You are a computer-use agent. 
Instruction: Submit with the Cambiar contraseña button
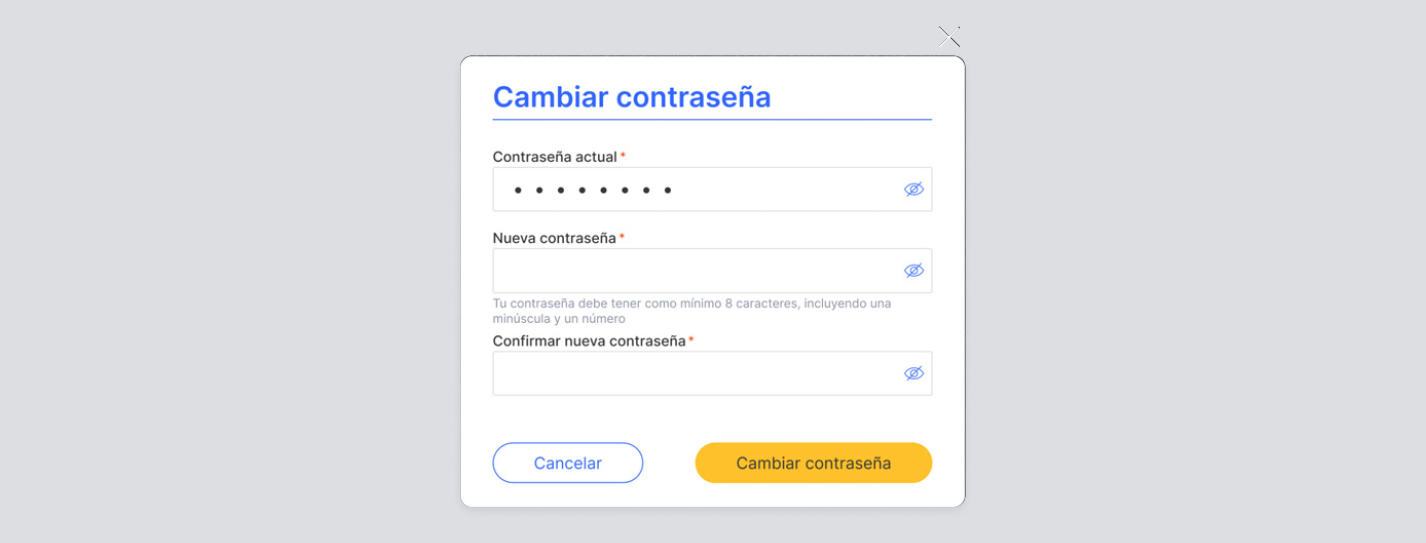click(x=814, y=463)
